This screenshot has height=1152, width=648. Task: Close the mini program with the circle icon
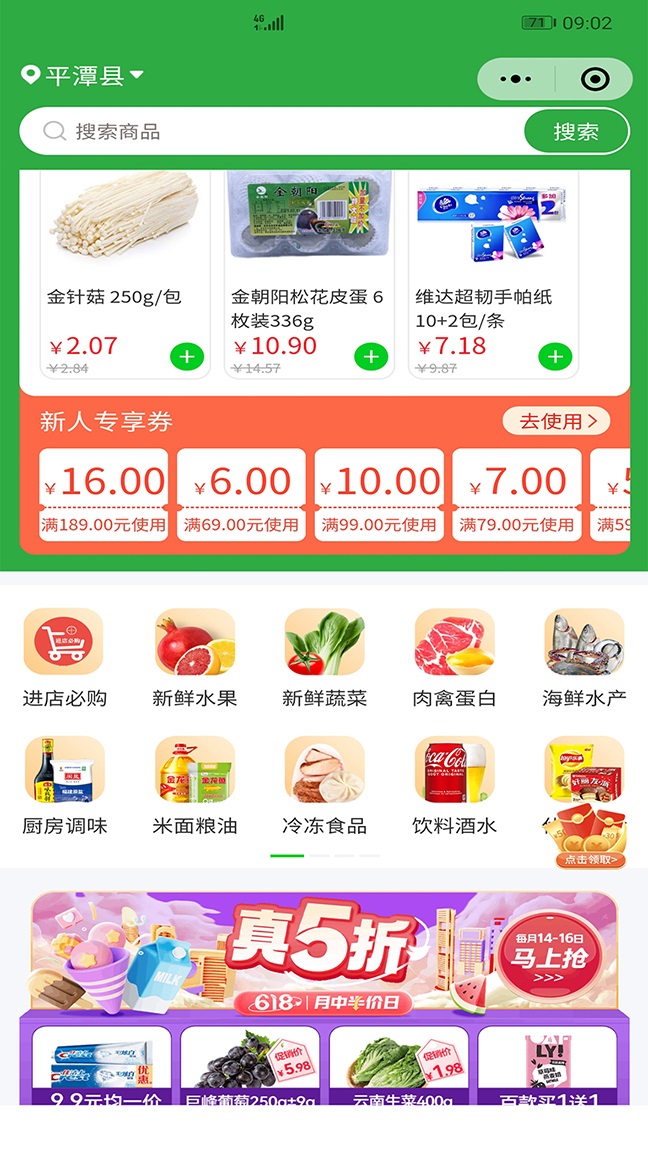595,80
